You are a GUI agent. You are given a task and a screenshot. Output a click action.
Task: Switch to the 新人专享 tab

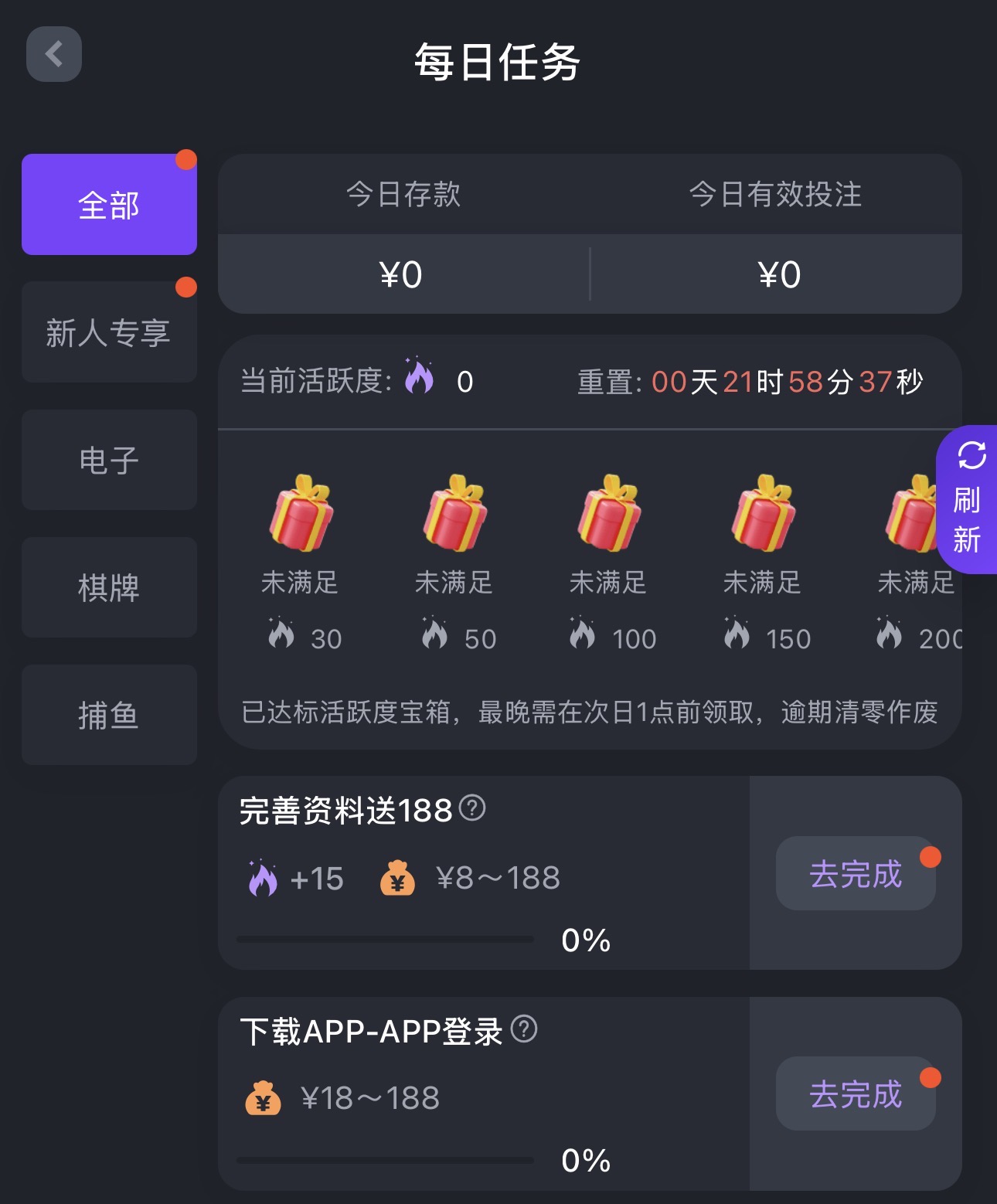pyautogui.click(x=109, y=332)
